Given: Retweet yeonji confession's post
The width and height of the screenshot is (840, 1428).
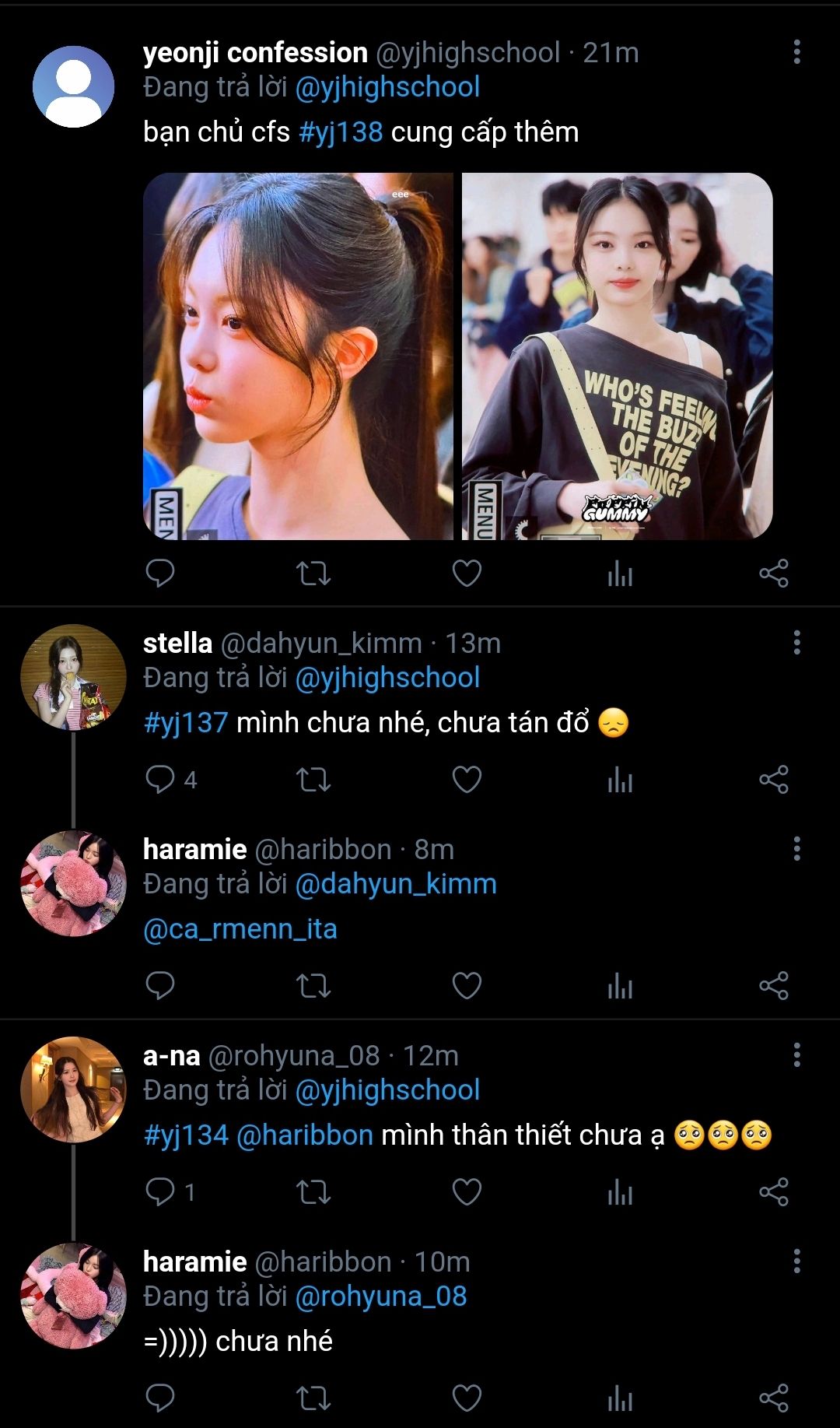Looking at the screenshot, I should point(313,574).
